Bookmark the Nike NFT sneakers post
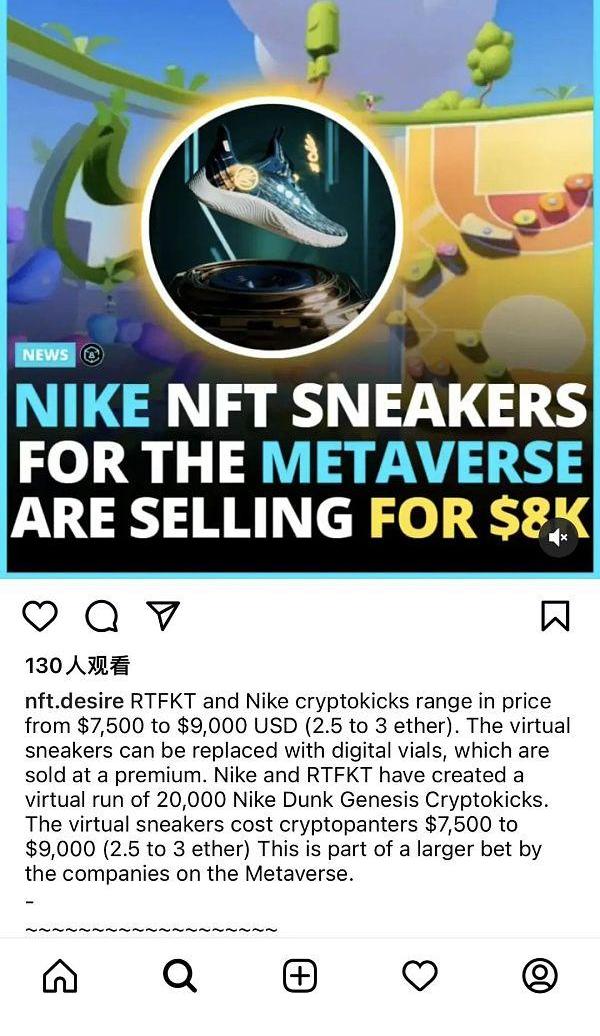Viewport: 600px width, 1036px height. (555, 615)
